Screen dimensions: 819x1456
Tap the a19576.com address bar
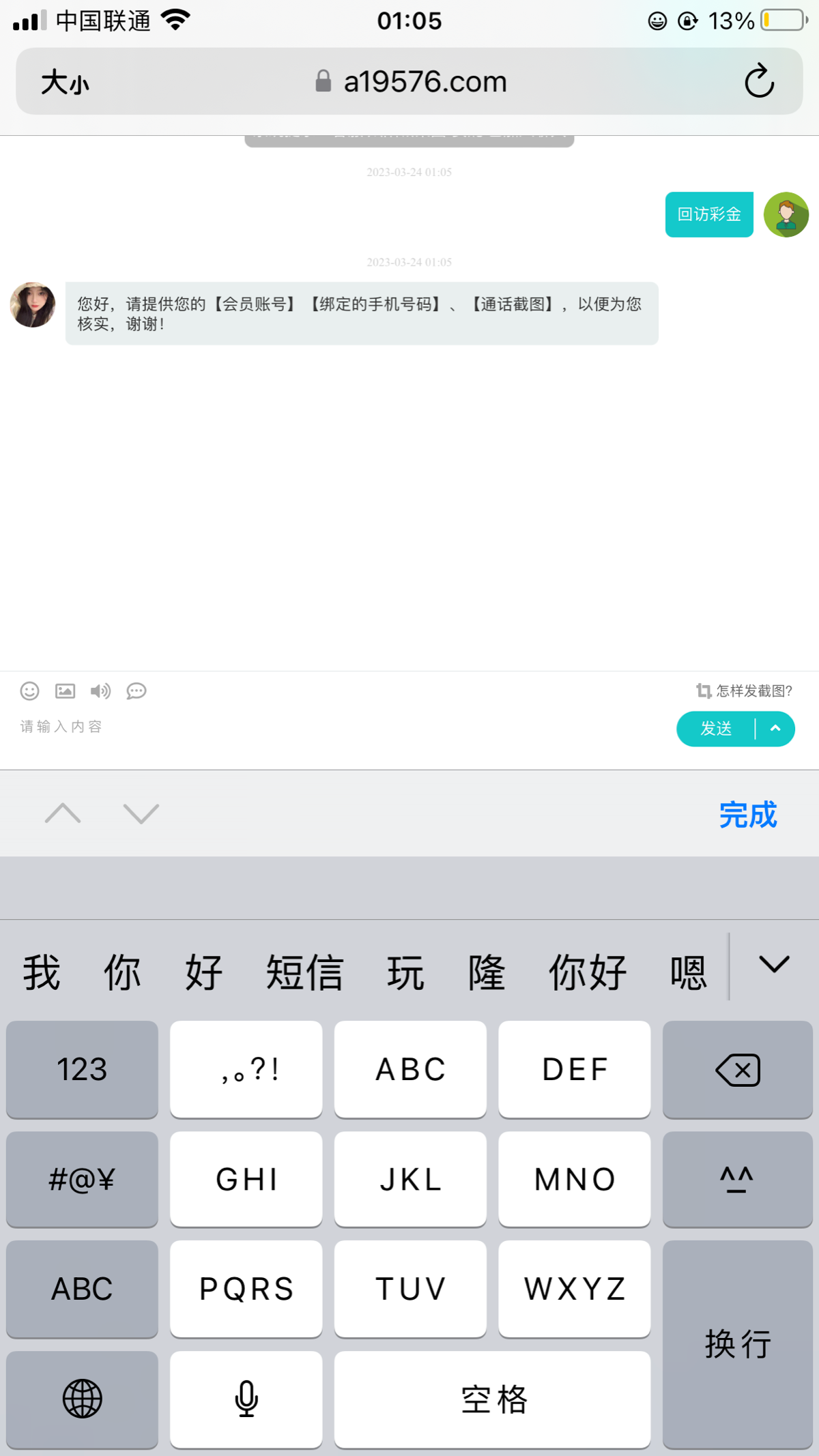411,82
